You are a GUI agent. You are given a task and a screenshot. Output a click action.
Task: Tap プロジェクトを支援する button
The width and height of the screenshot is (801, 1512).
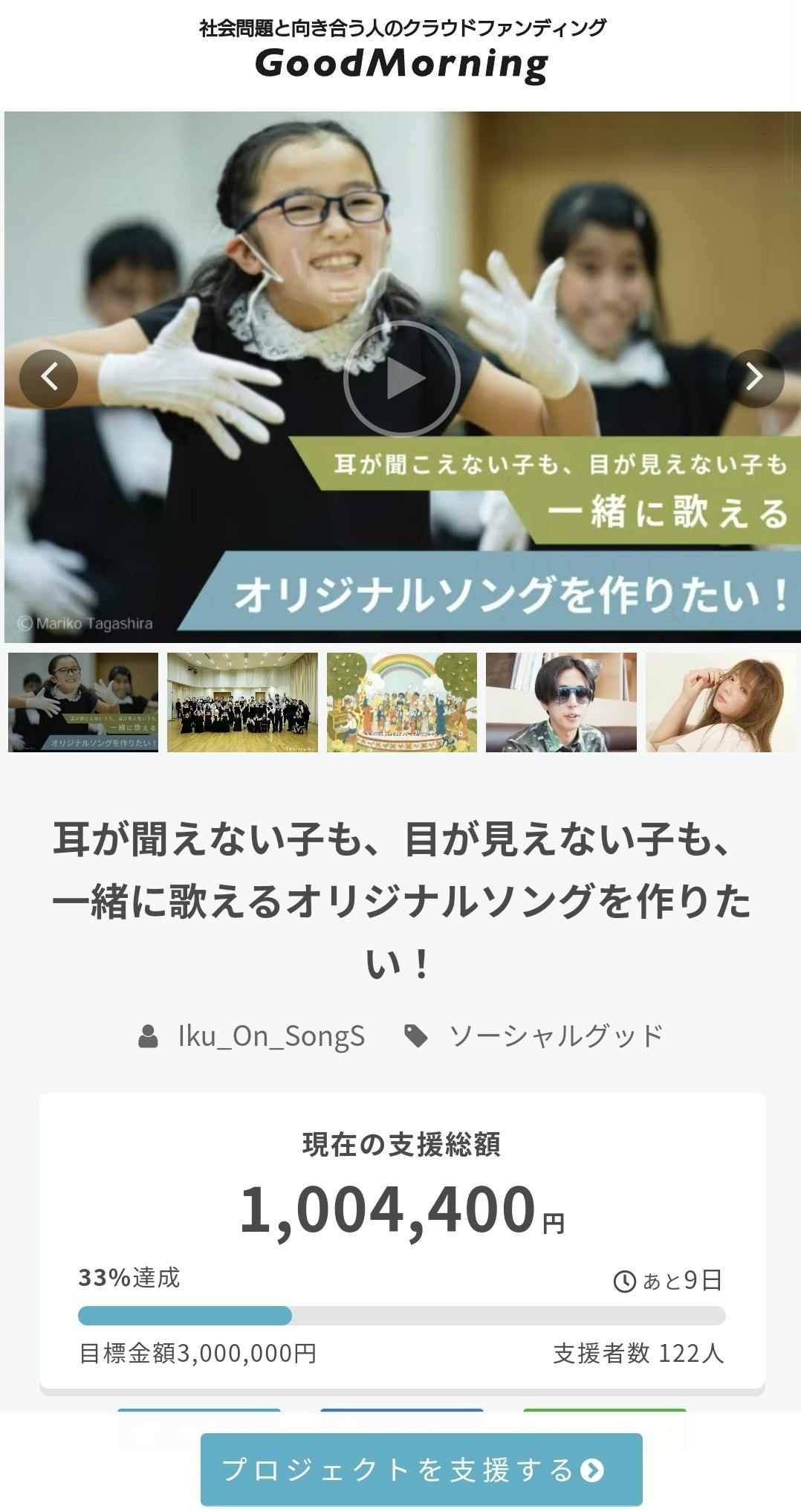(421, 1470)
